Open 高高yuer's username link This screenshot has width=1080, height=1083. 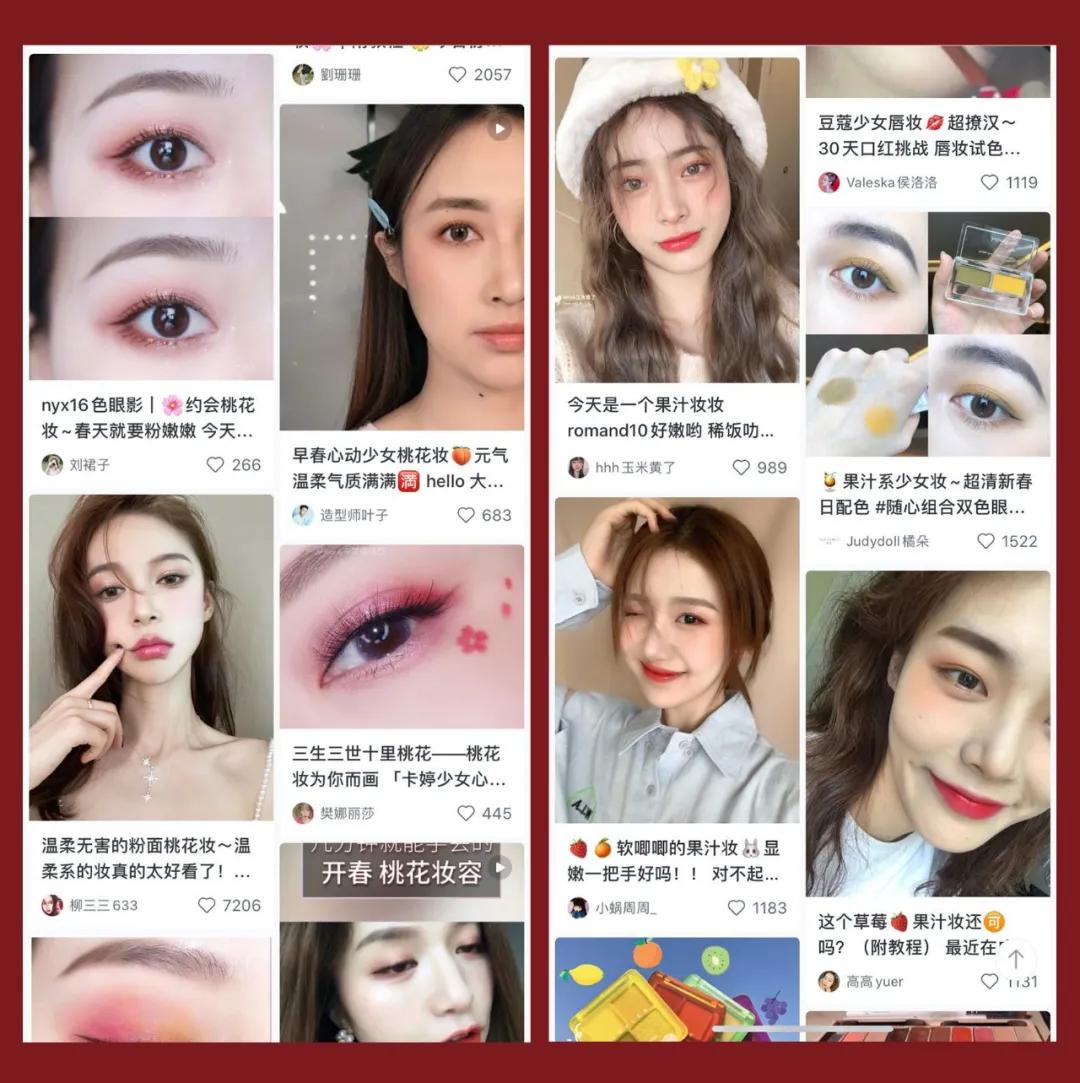[x=878, y=982]
